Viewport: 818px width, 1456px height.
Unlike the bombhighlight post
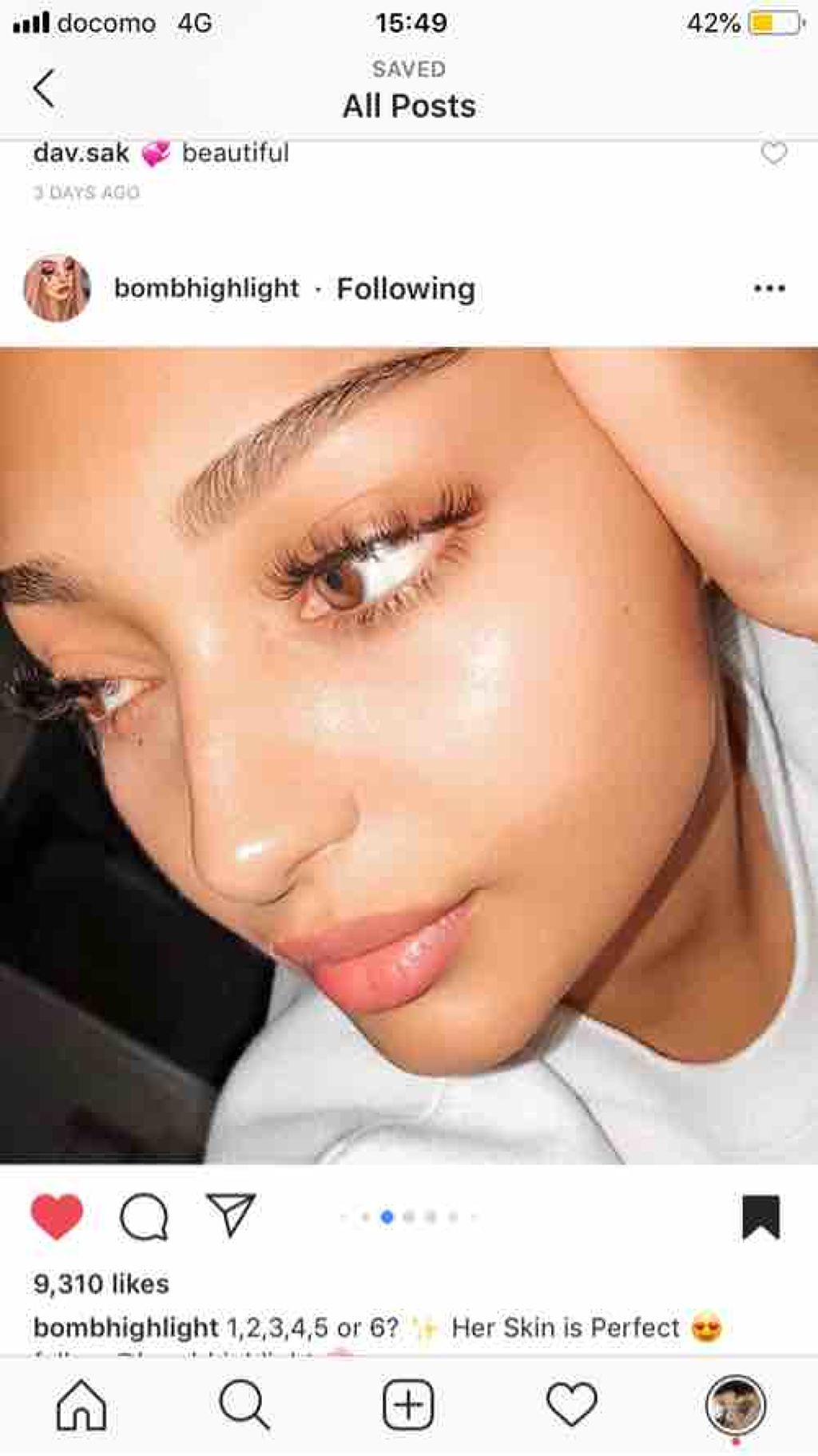[57, 1216]
